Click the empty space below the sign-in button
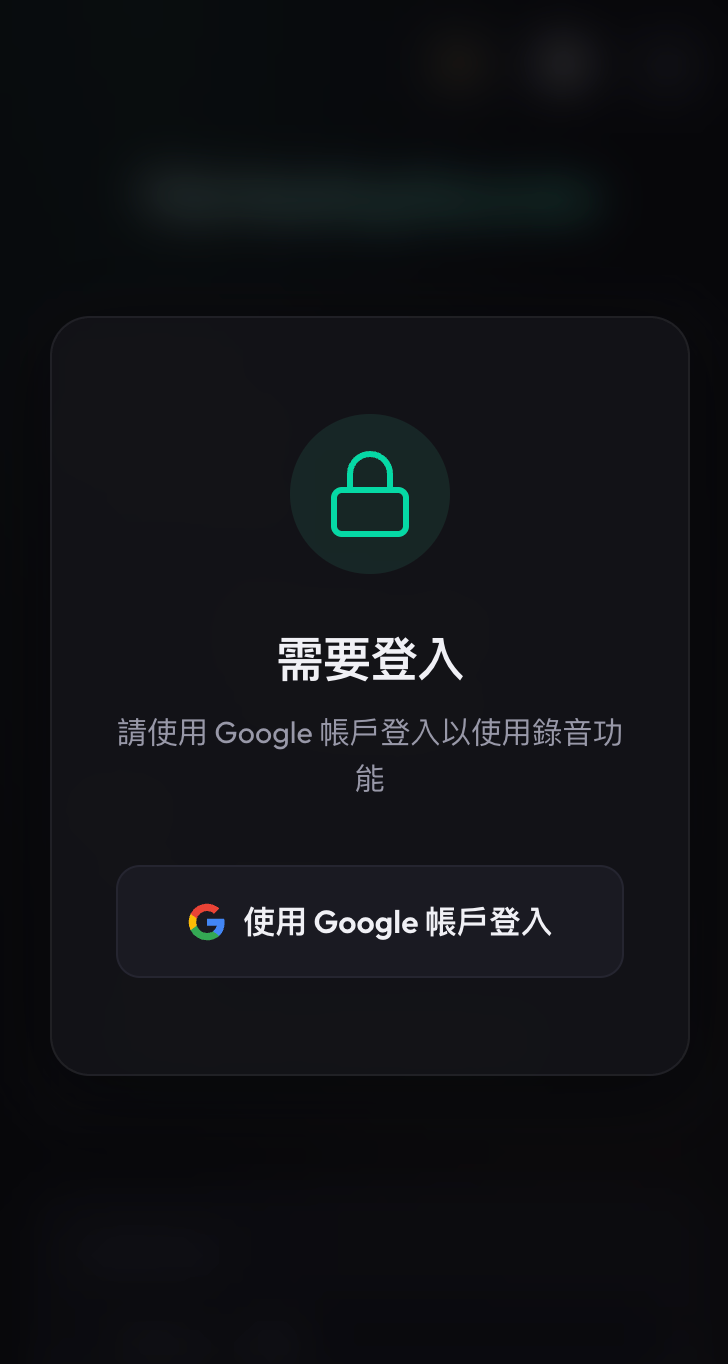This screenshot has width=728, height=1364. tap(370, 1020)
